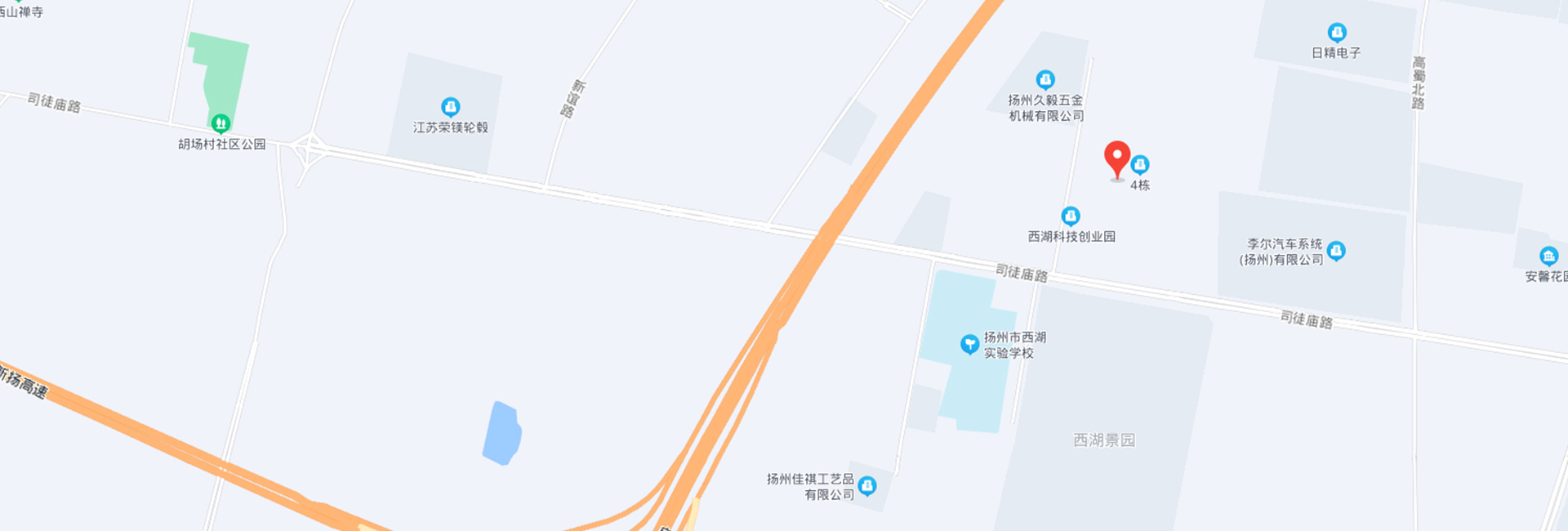Open the 安馨花园 residence marker

pyautogui.click(x=1548, y=257)
